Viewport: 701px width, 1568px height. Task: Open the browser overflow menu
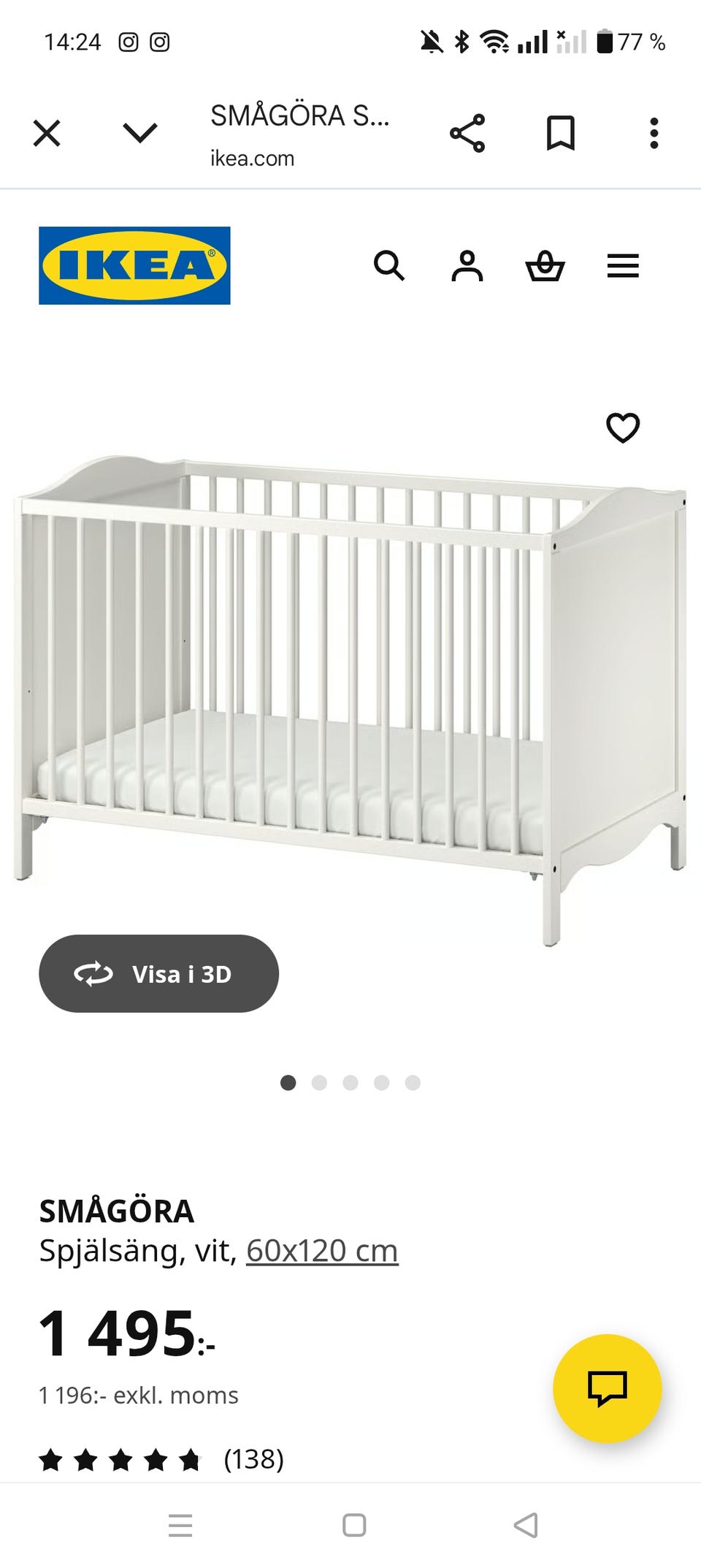(654, 134)
